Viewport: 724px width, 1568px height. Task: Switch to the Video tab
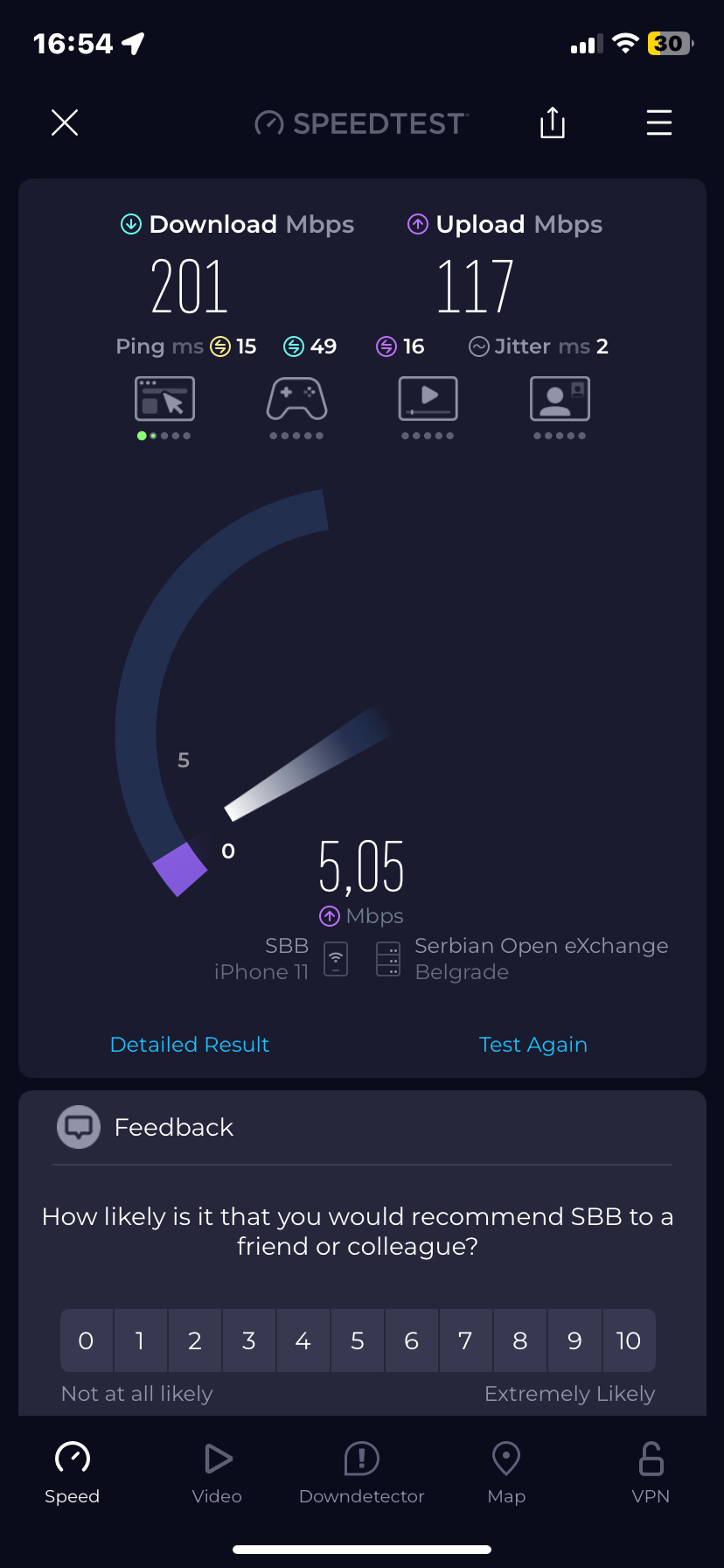(217, 1473)
